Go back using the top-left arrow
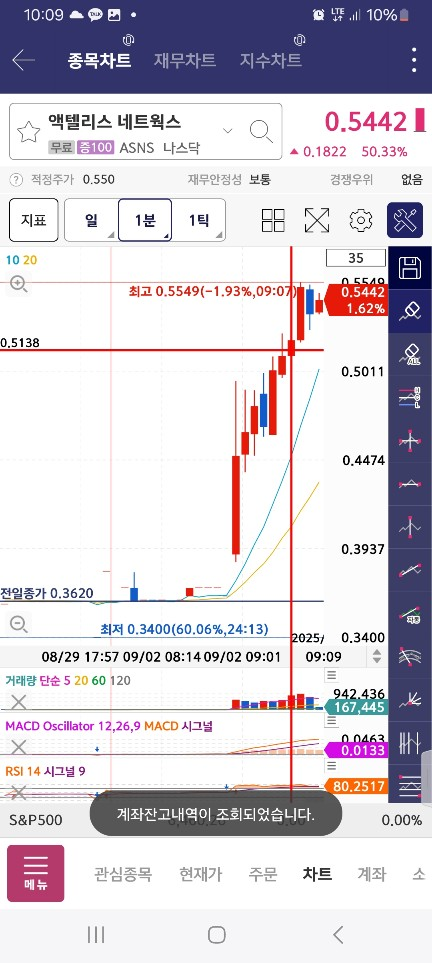This screenshot has width=432, height=963. [23, 60]
